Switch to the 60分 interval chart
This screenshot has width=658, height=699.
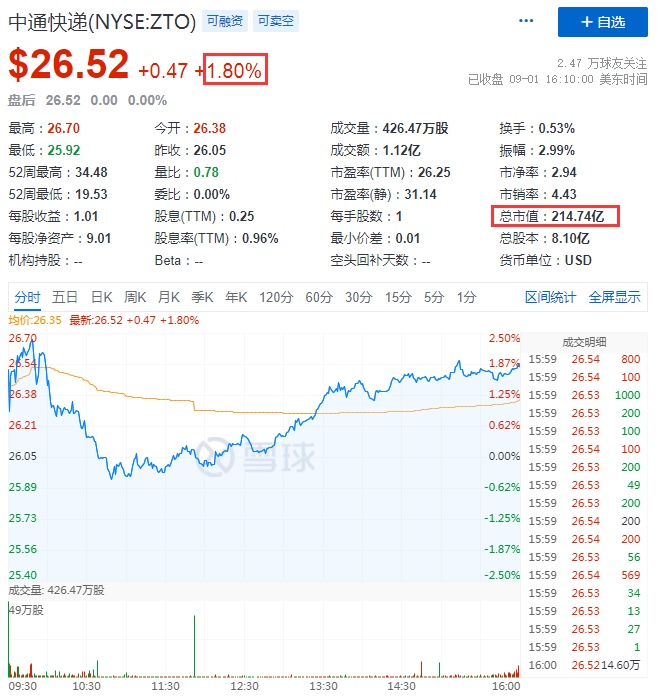(319, 297)
